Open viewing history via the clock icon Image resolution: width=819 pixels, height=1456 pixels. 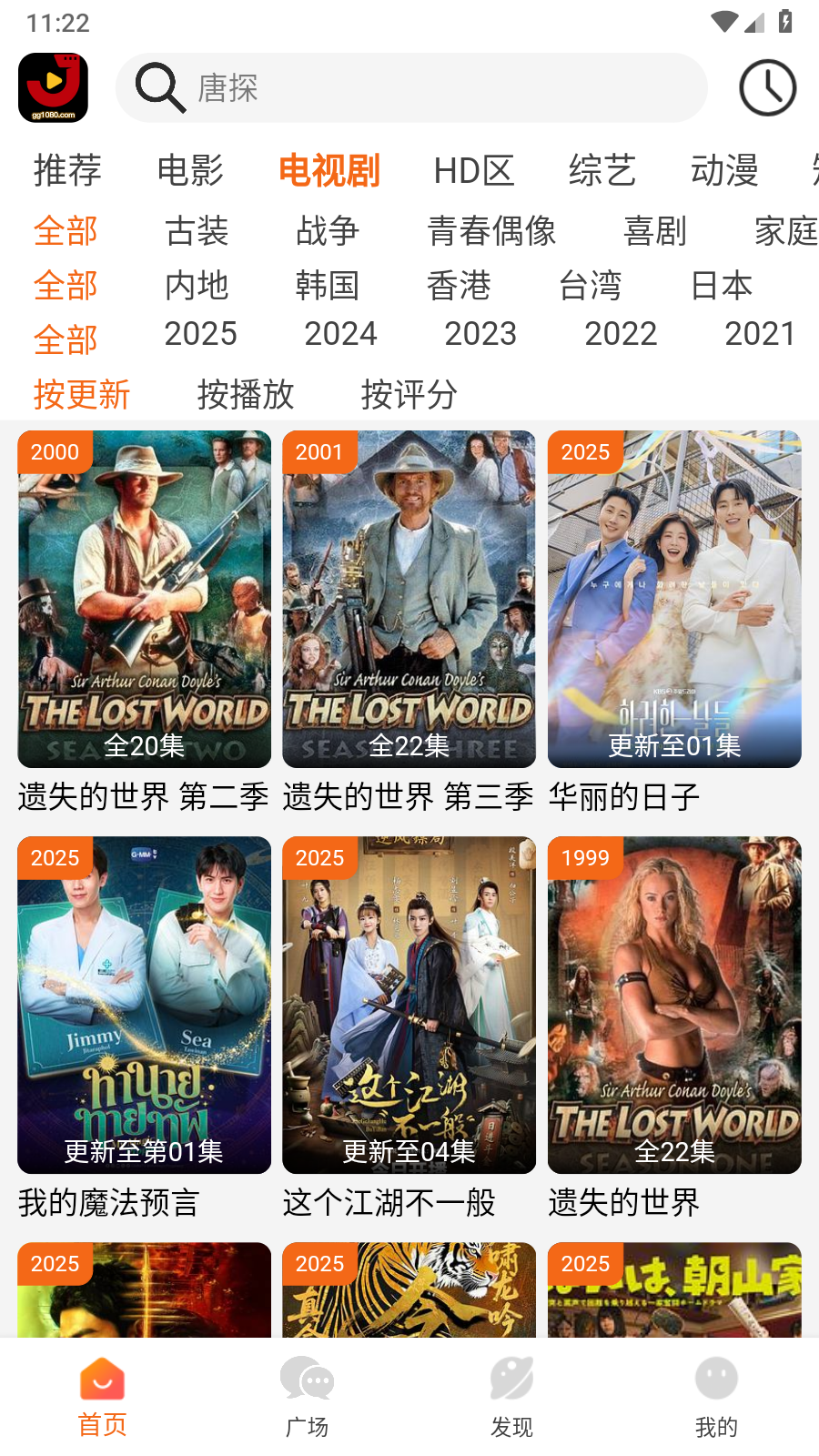(767, 87)
